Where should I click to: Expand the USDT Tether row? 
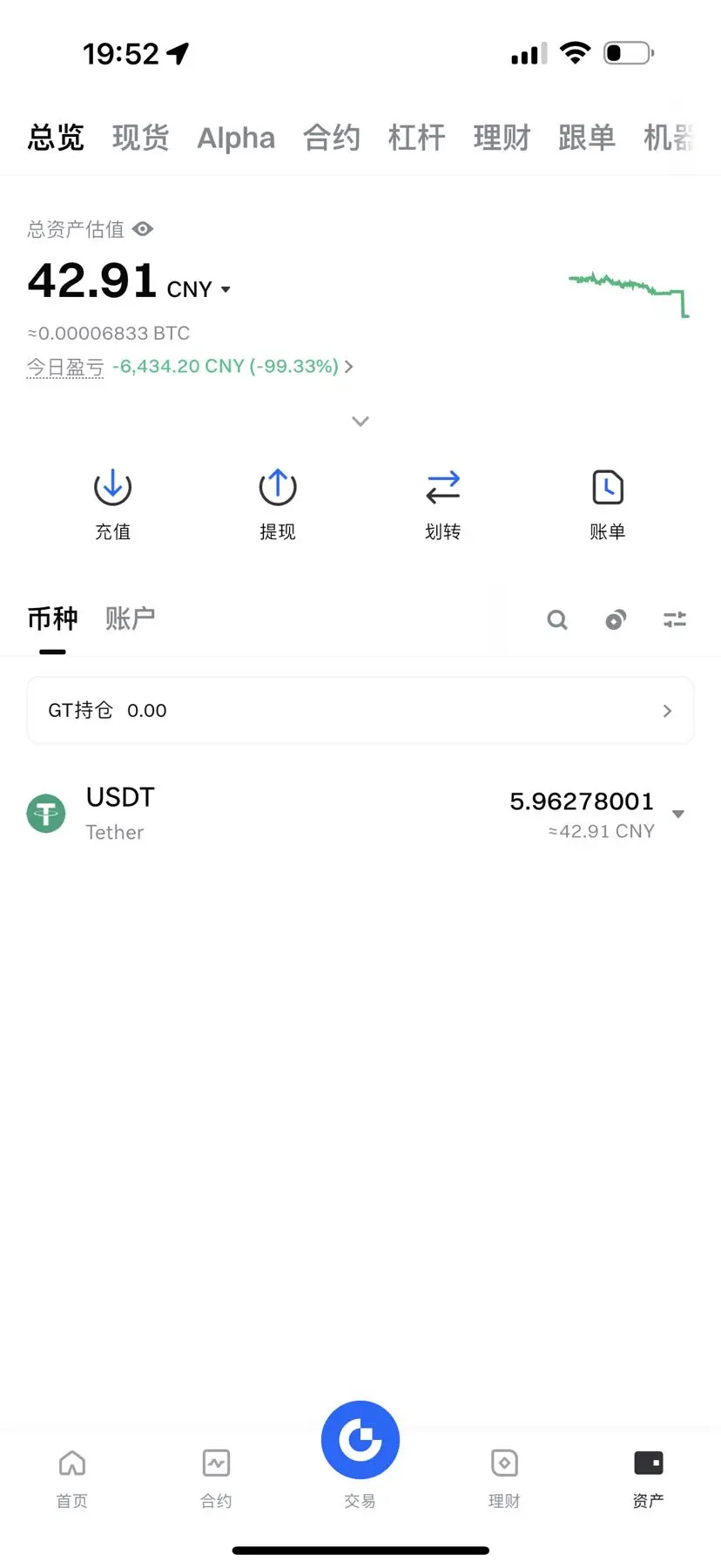click(x=677, y=814)
